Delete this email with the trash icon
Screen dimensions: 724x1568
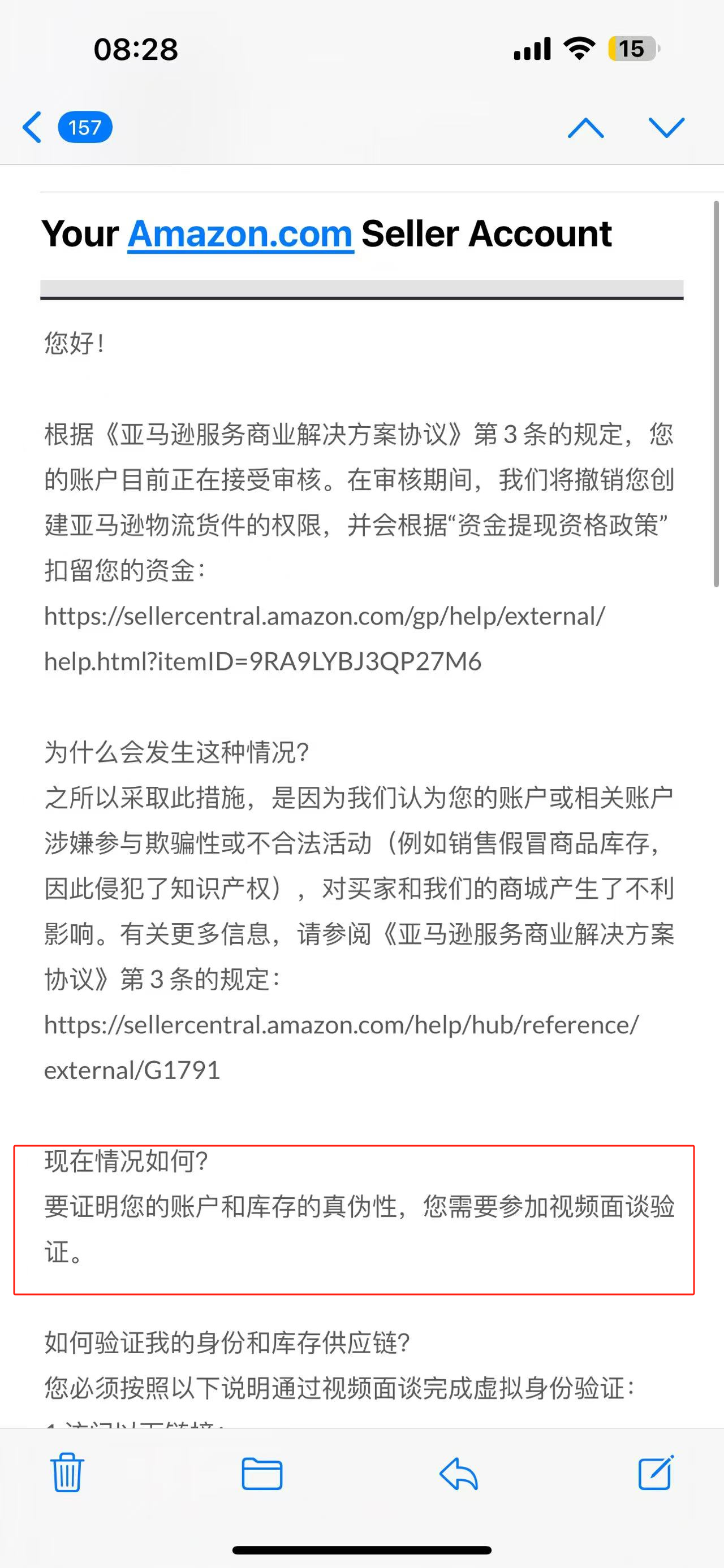pyautogui.click(x=67, y=1472)
